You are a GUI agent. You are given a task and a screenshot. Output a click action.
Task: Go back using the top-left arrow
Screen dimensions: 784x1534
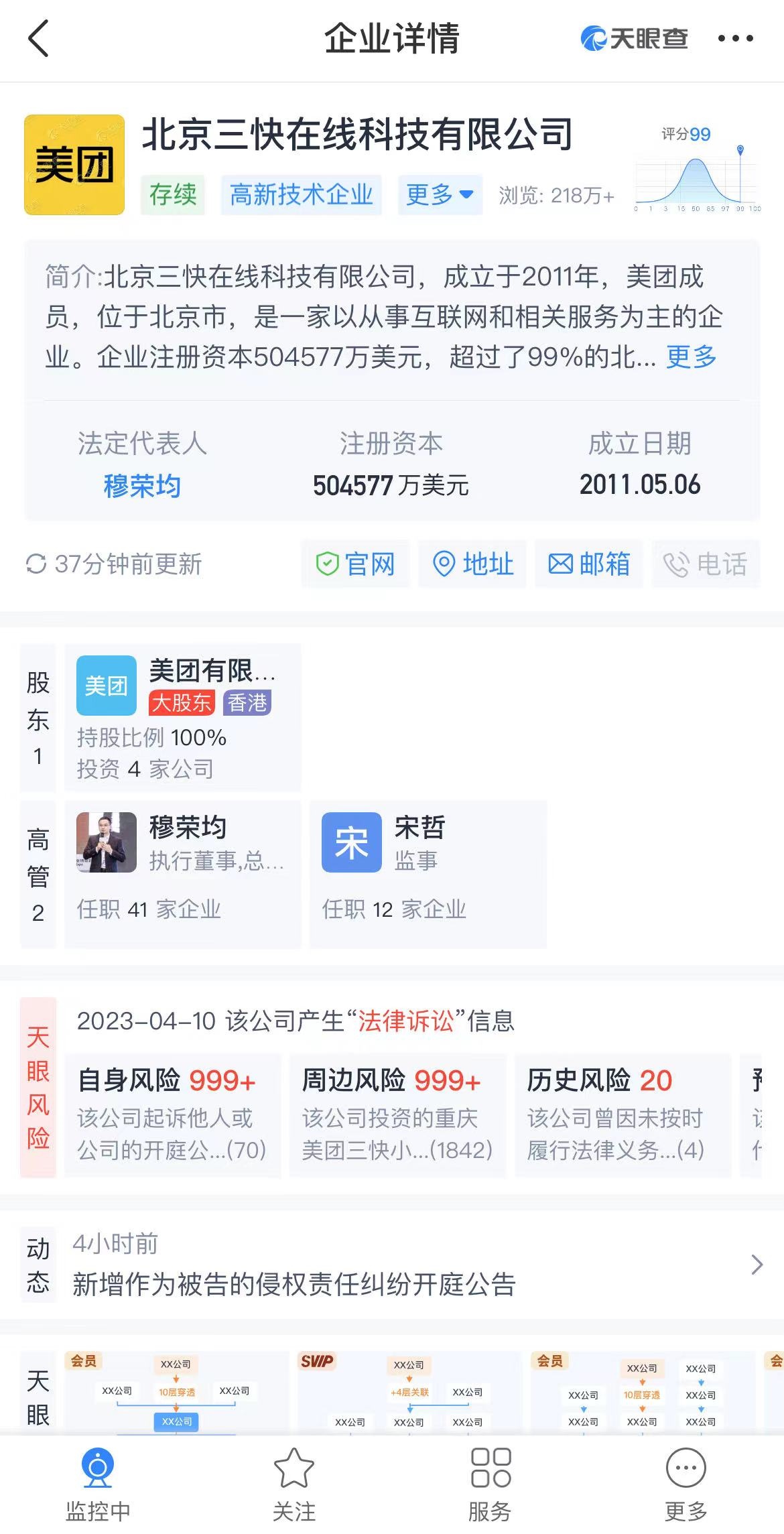tap(39, 38)
